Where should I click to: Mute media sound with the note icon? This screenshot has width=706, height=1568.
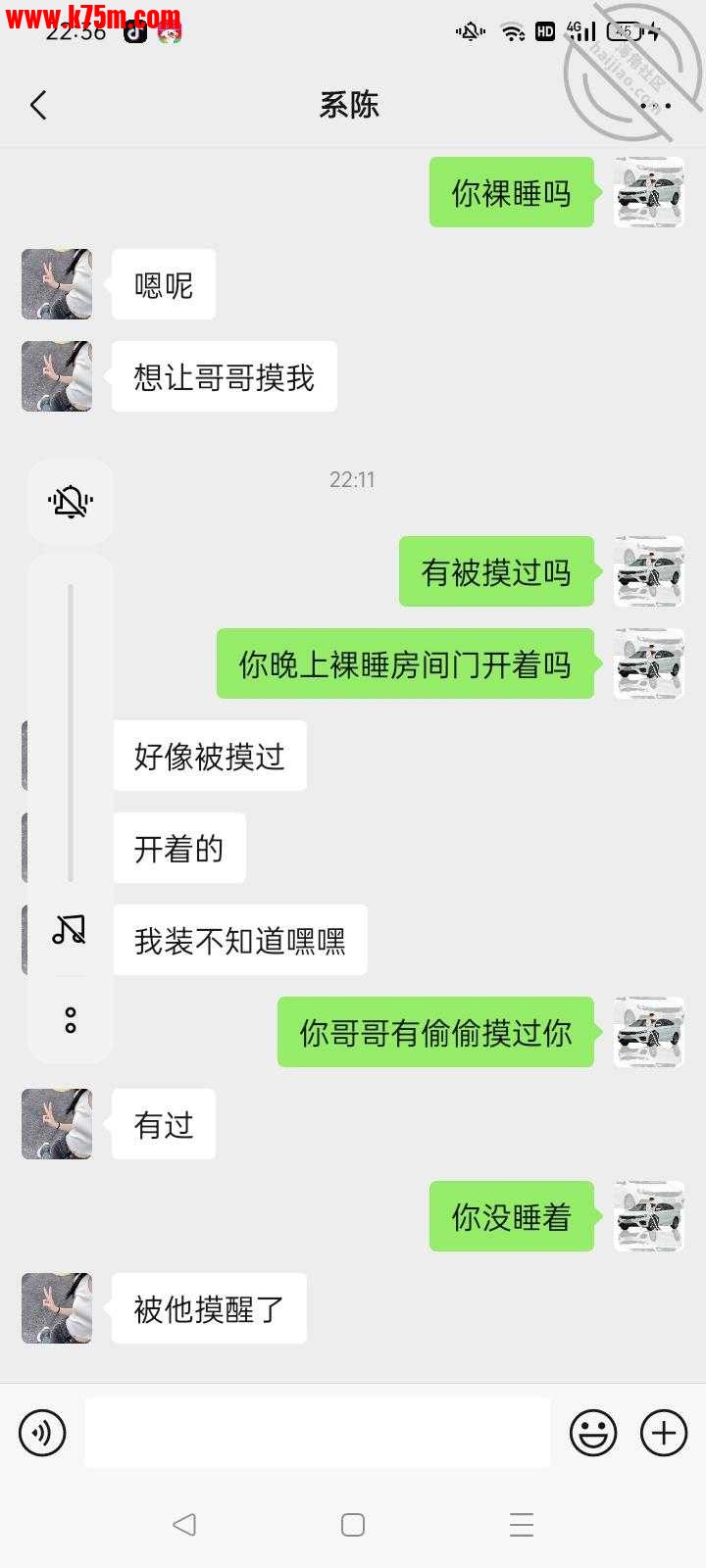click(70, 928)
